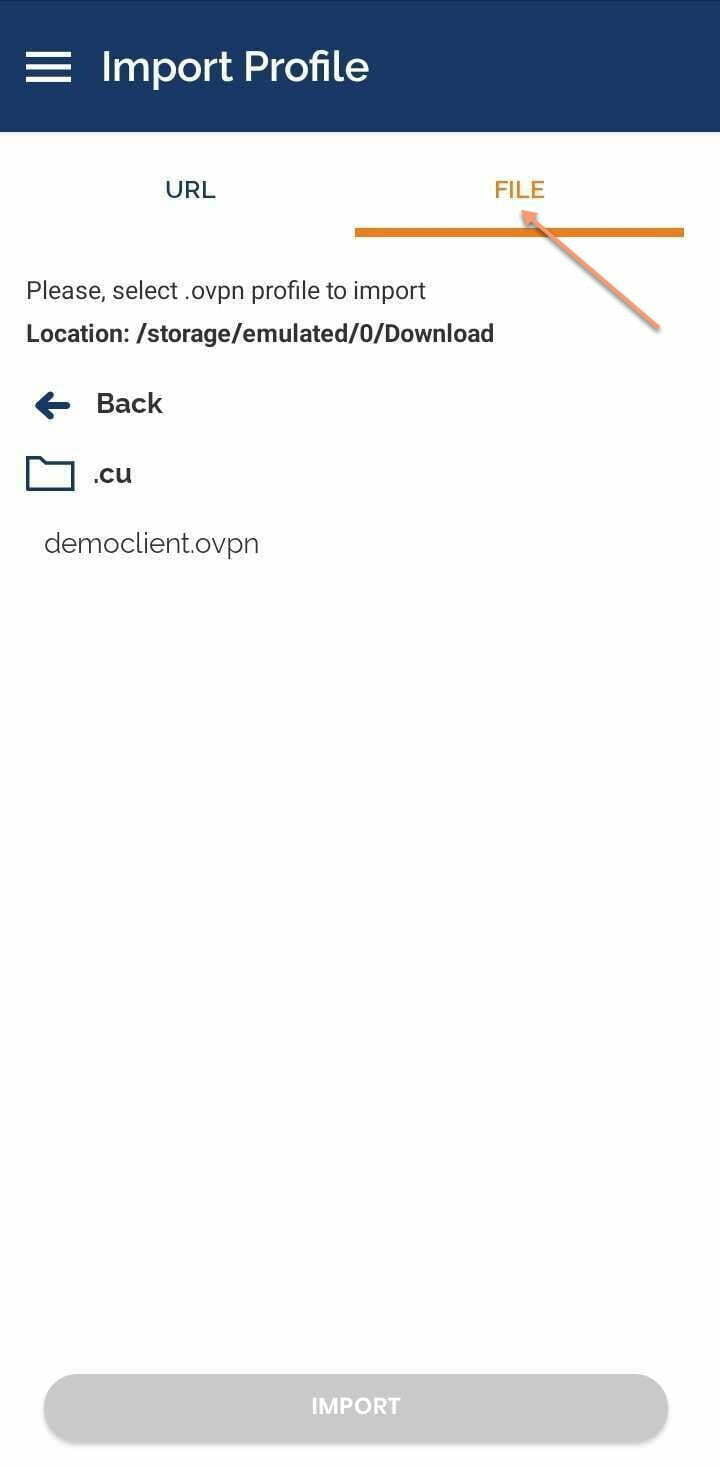Go back to the parent folder
720x1467 pixels.
coord(98,404)
